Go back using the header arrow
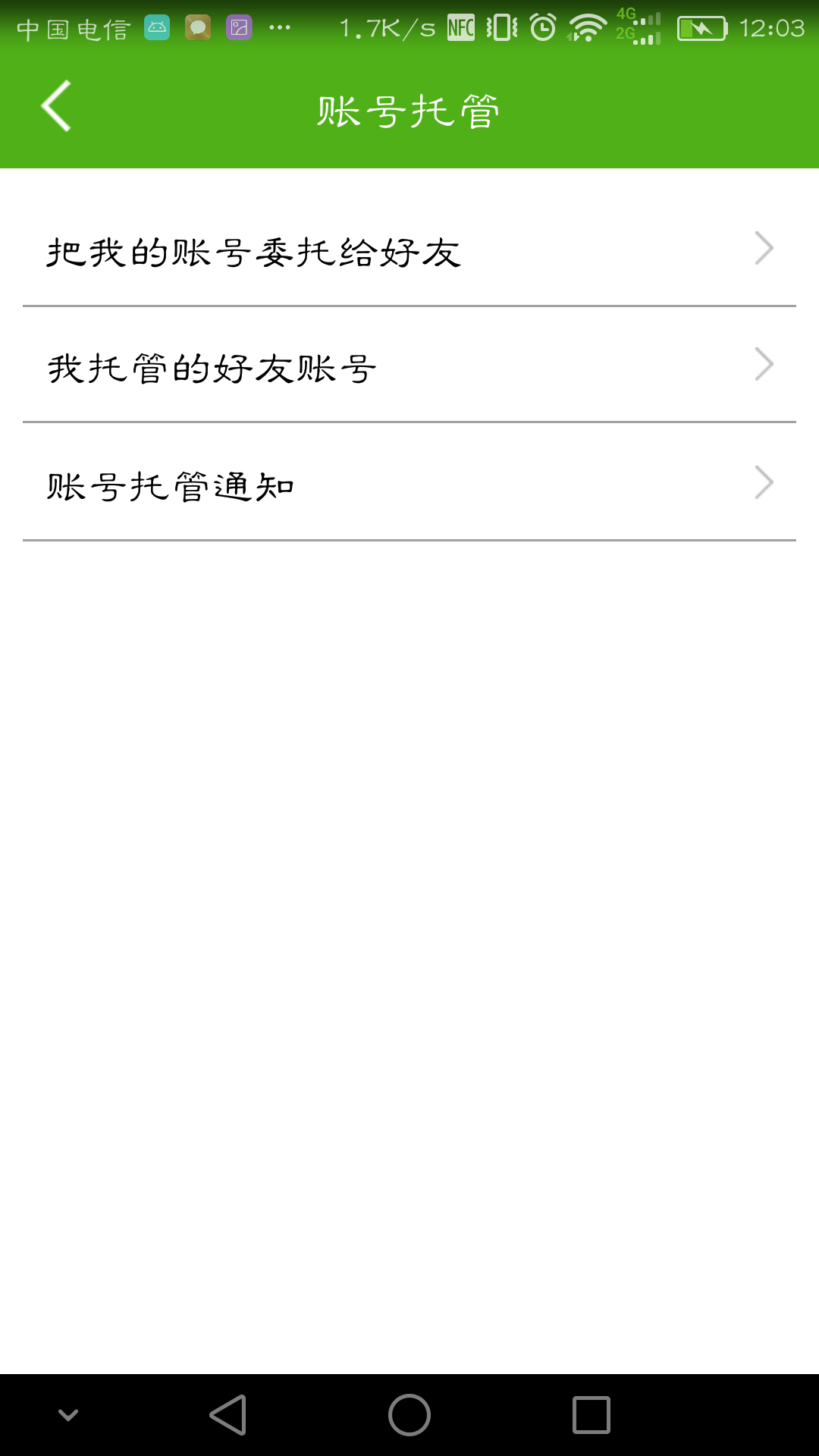 pyautogui.click(x=56, y=106)
